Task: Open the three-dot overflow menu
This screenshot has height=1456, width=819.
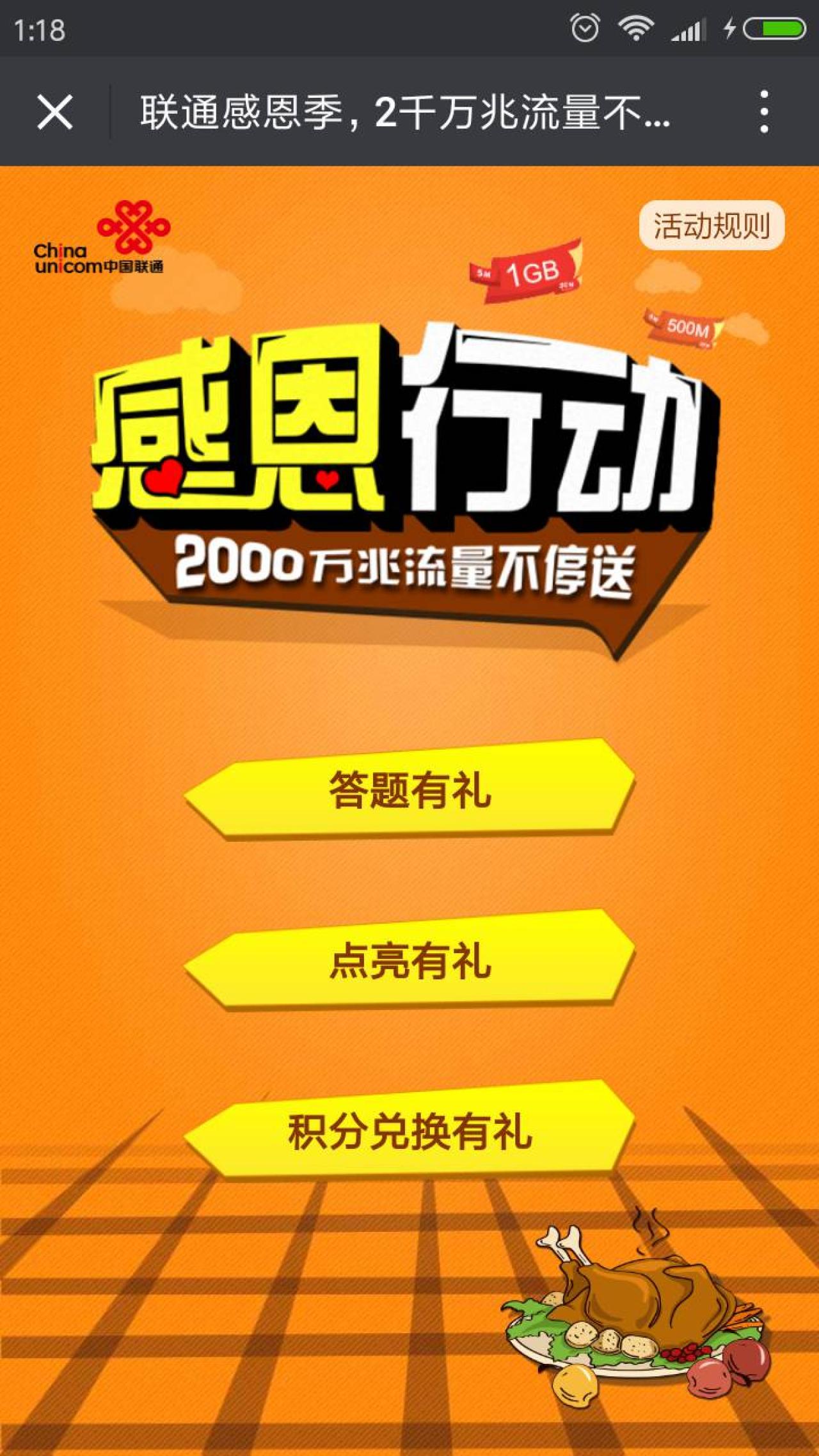Action: click(763, 112)
